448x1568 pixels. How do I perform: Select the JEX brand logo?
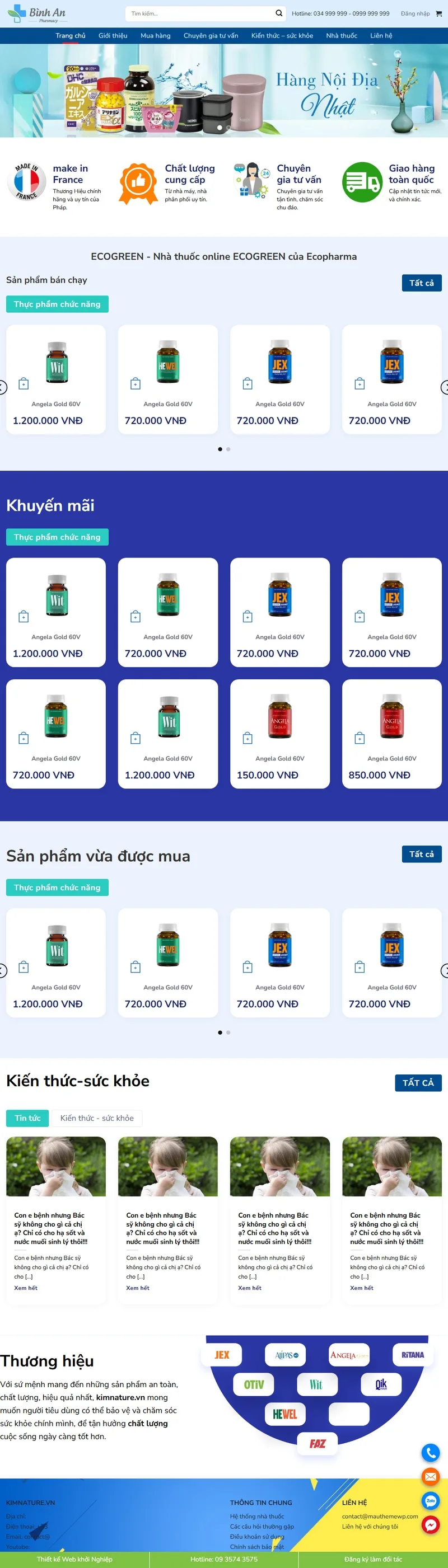222,1355
